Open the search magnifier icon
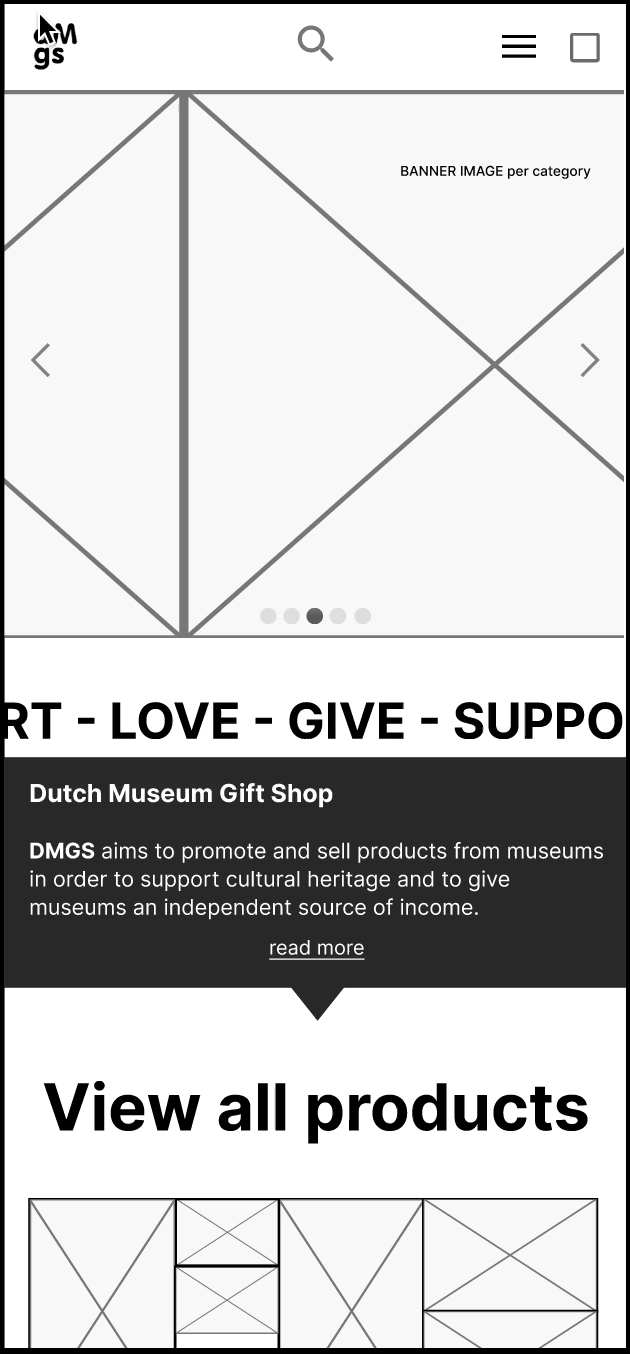This screenshot has width=630, height=1354. point(315,44)
